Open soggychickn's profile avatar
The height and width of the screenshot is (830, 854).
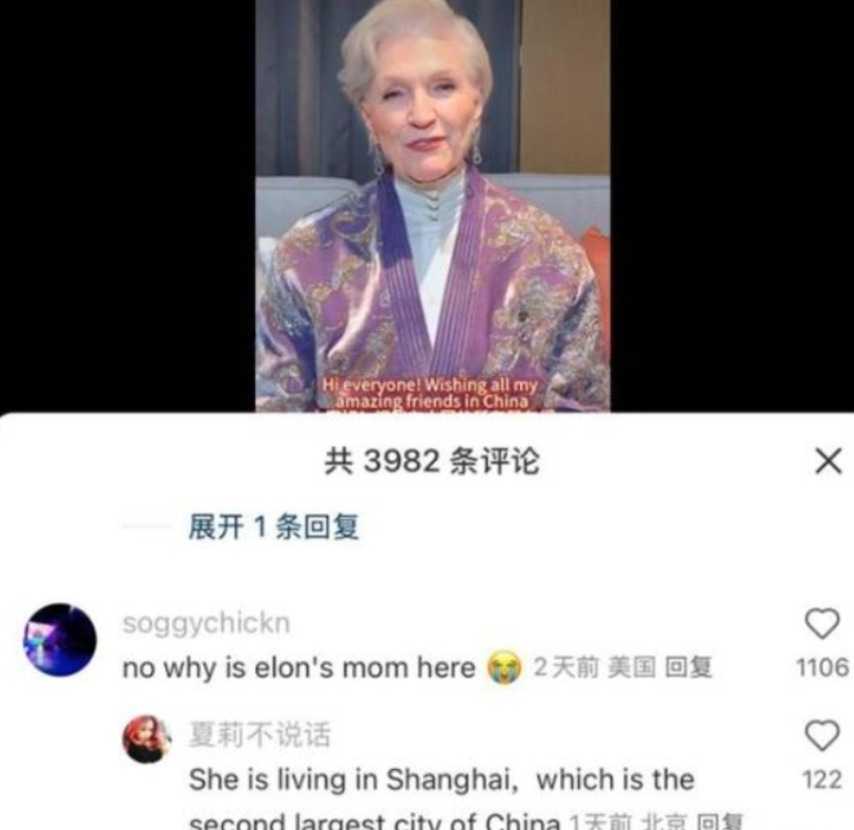point(59,640)
